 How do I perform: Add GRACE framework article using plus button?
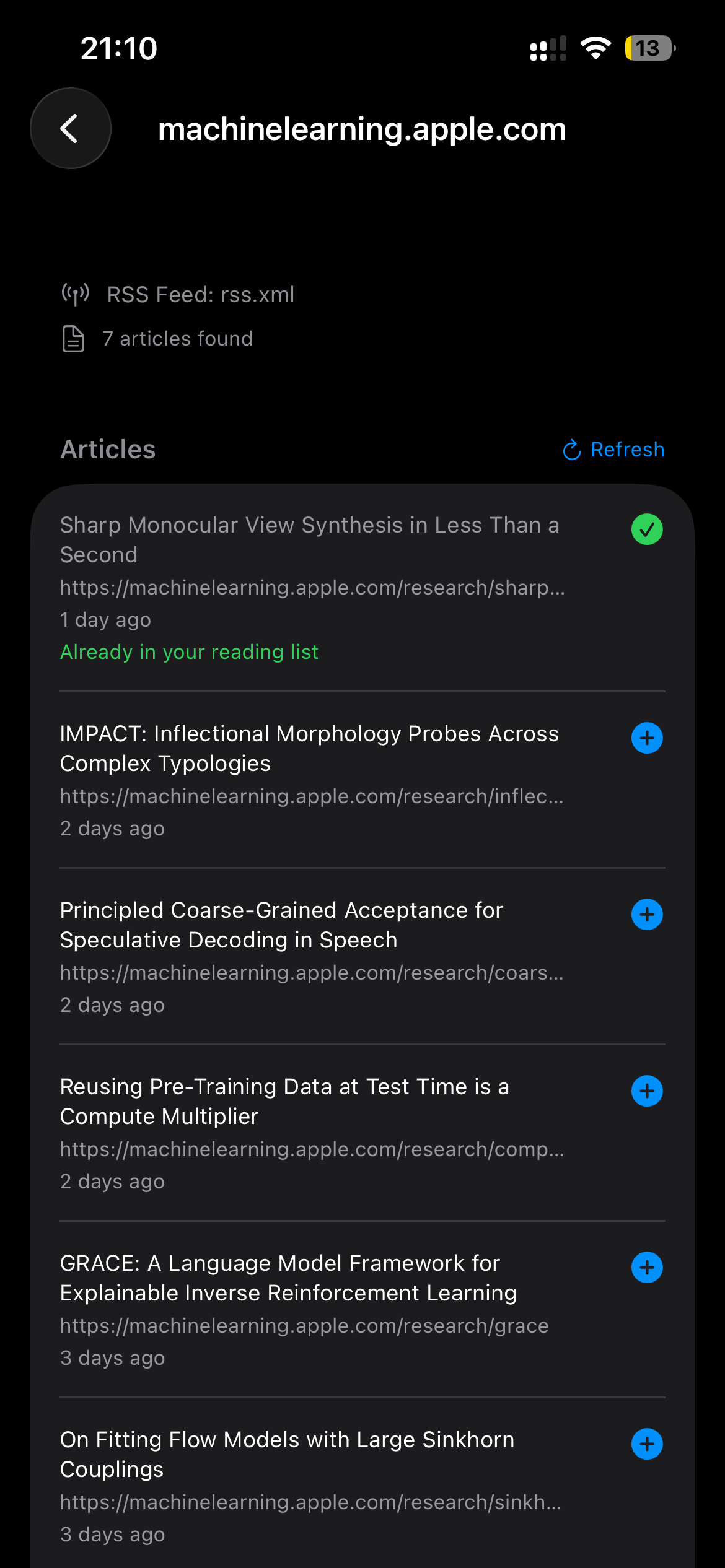(646, 1268)
